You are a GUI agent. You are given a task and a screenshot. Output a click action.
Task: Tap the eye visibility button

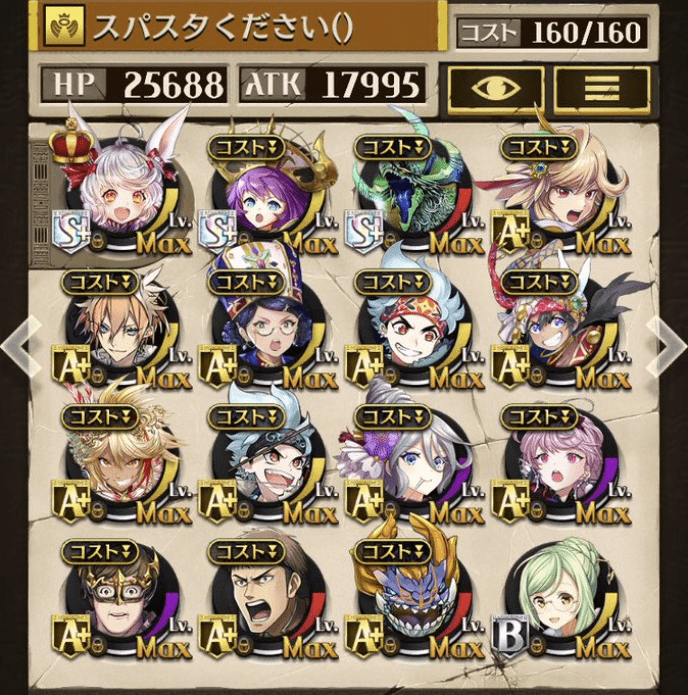496,89
